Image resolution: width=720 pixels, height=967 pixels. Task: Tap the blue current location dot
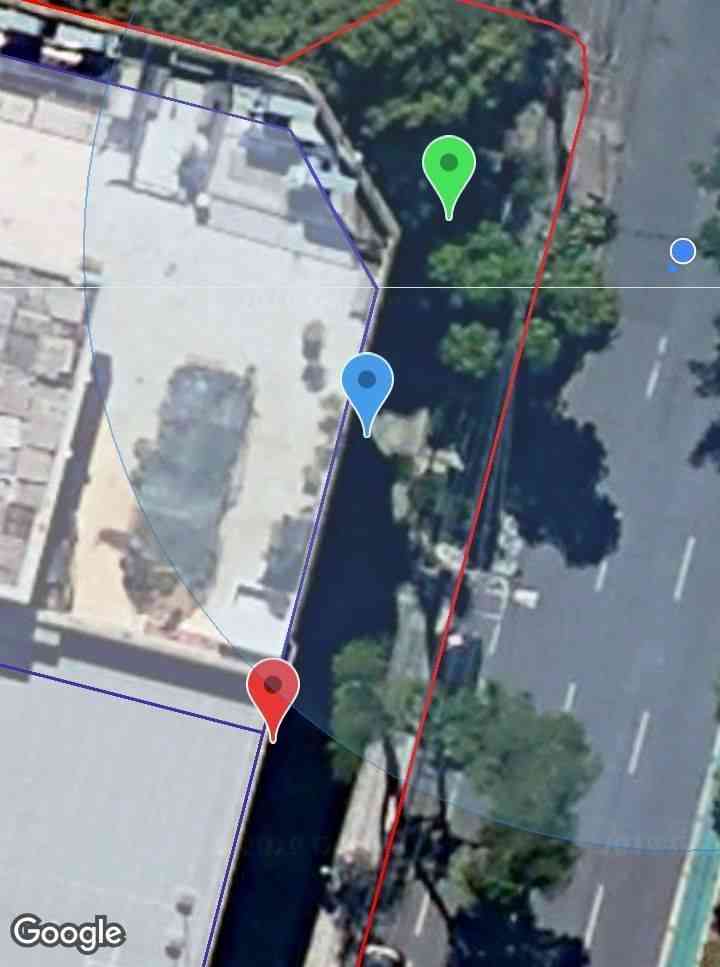pyautogui.click(x=682, y=251)
